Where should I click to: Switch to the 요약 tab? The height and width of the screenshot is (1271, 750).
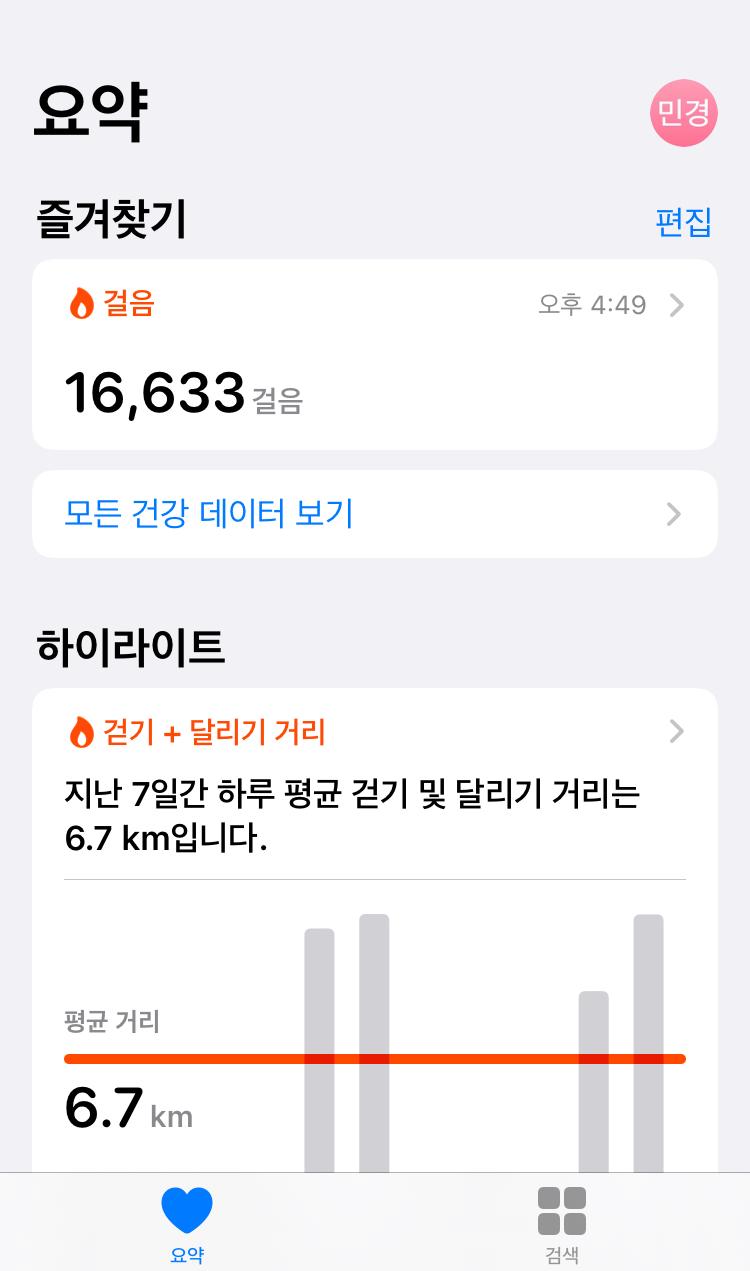click(x=187, y=1223)
